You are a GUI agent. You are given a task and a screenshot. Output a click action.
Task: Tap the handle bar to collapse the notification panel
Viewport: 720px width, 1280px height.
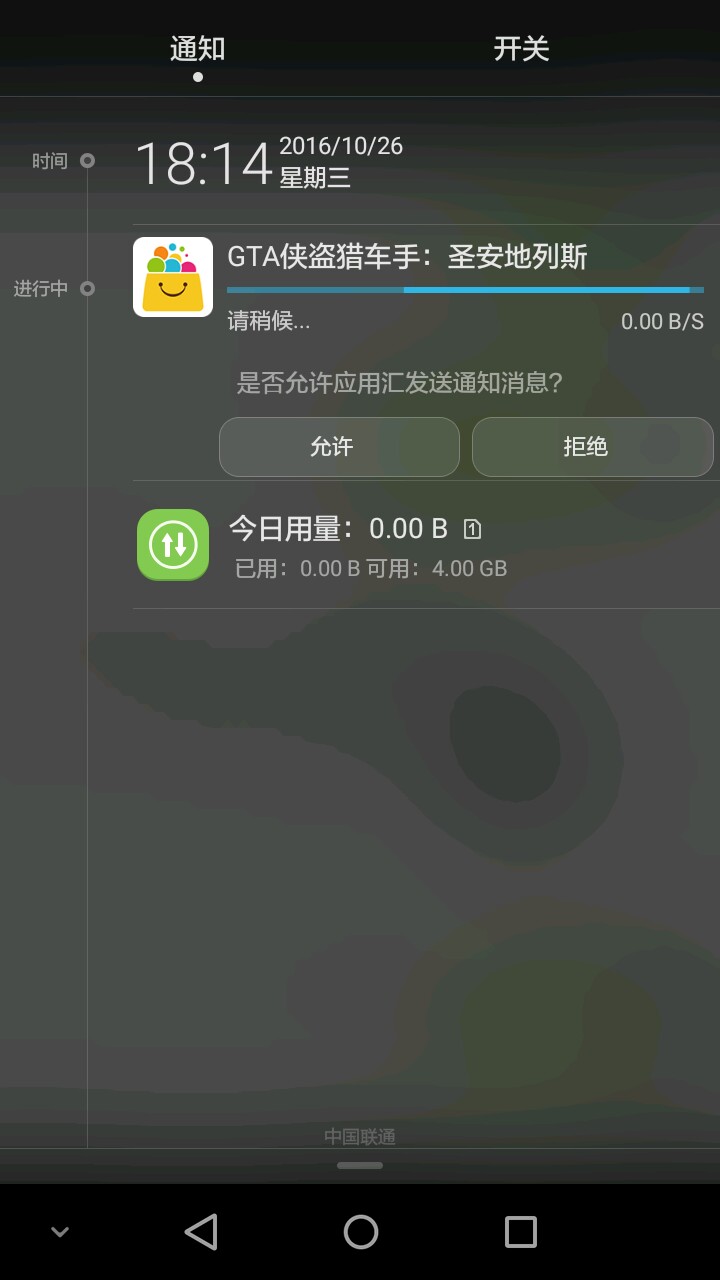(x=360, y=1165)
